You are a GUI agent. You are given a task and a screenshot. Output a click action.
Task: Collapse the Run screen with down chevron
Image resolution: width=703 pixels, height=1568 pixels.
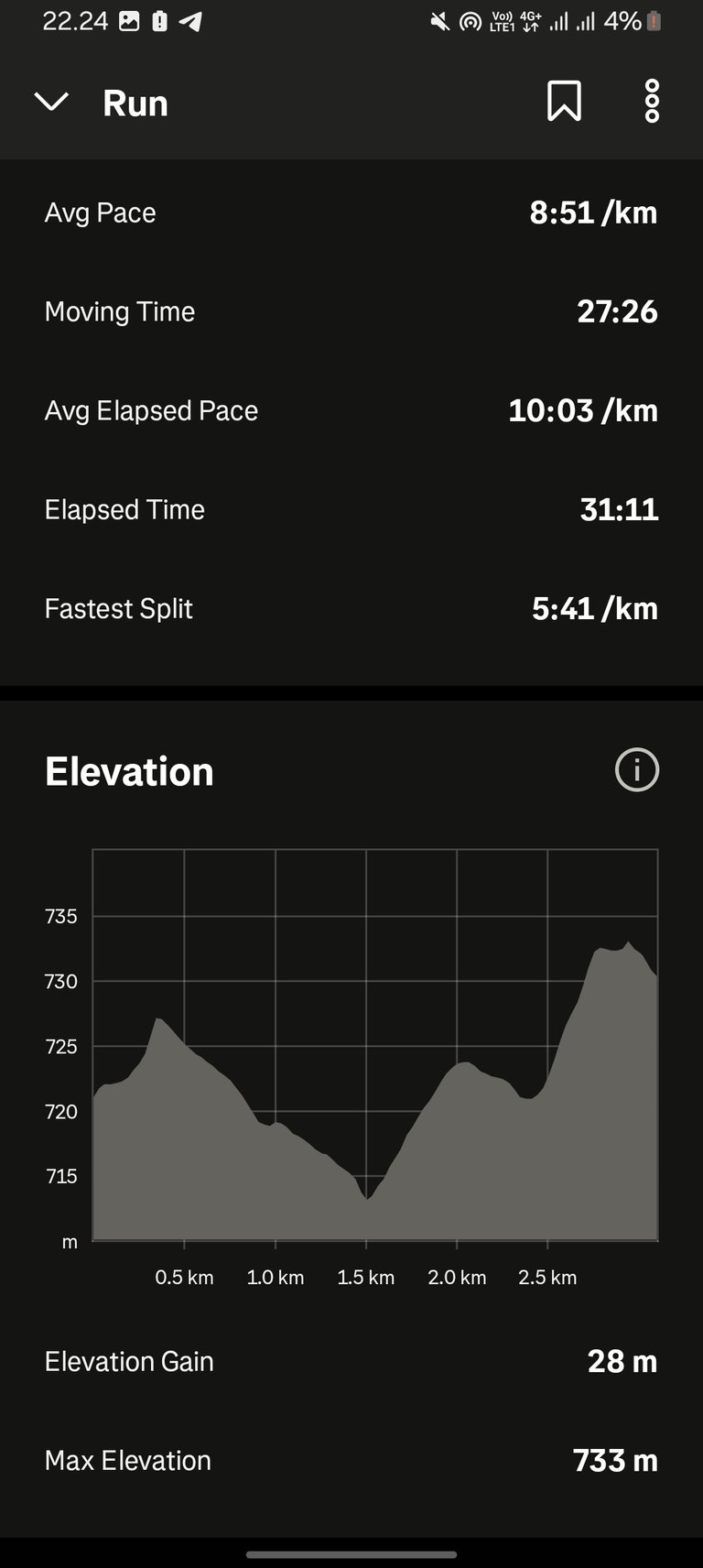(51, 102)
